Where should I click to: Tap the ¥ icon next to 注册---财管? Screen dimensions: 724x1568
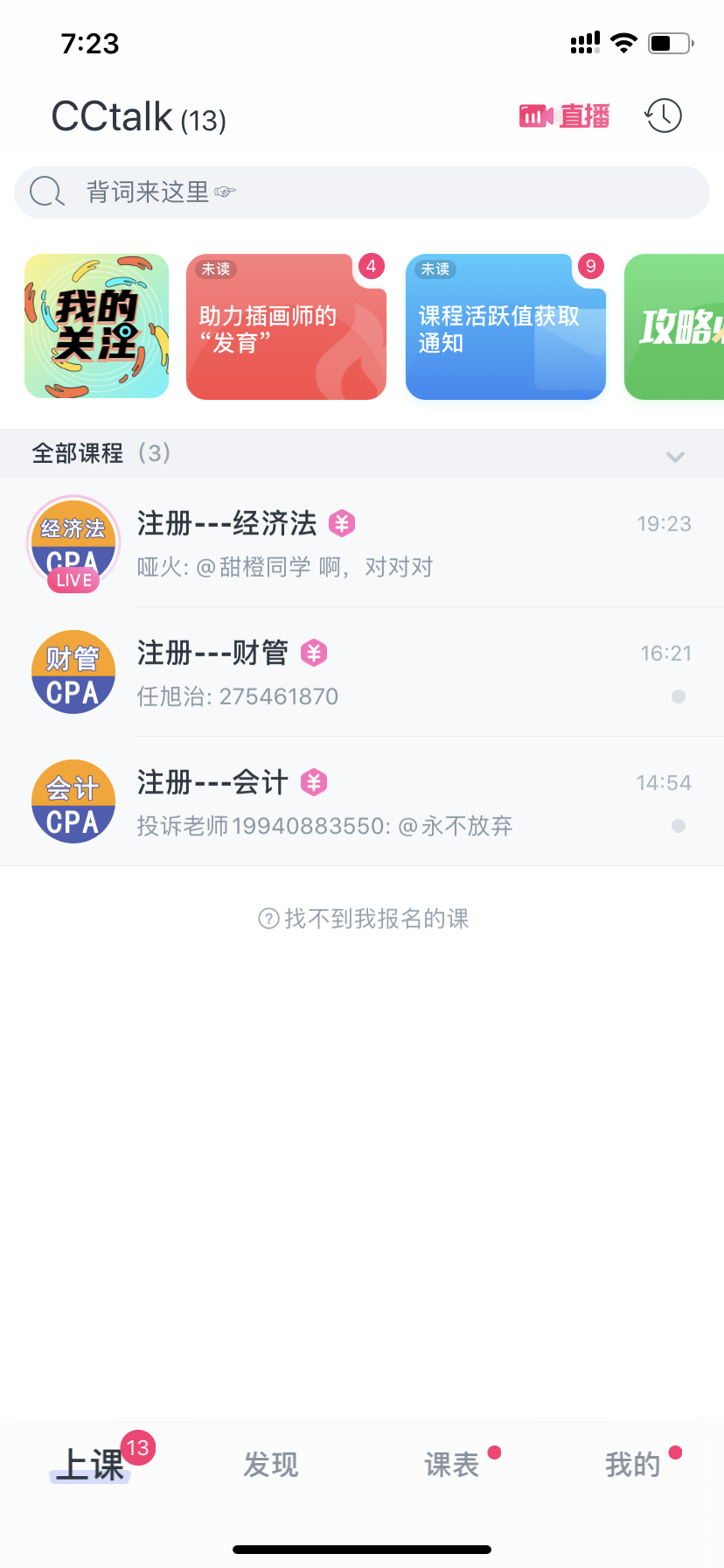click(314, 653)
